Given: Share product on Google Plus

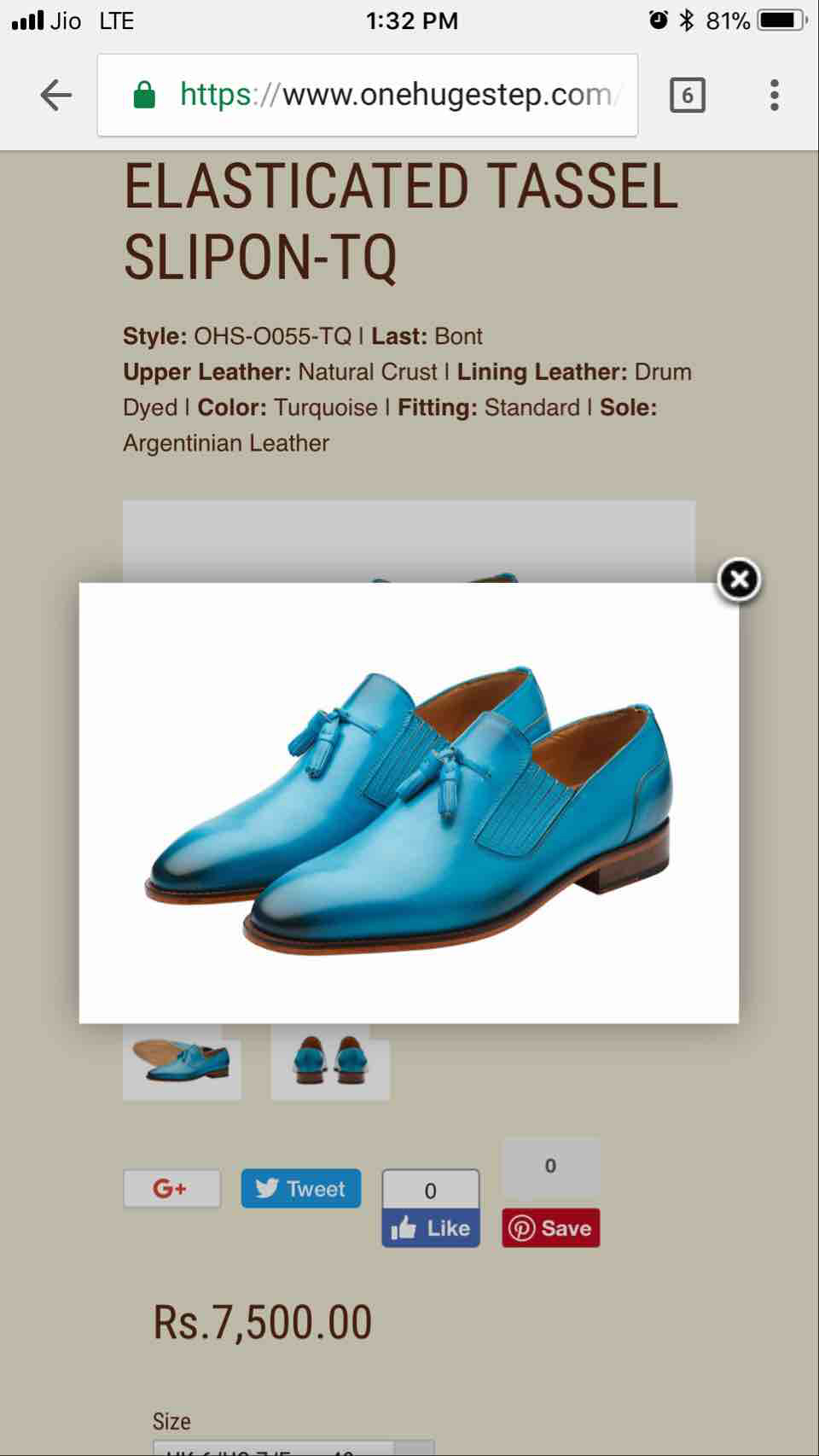Looking at the screenshot, I should pos(171,1188).
